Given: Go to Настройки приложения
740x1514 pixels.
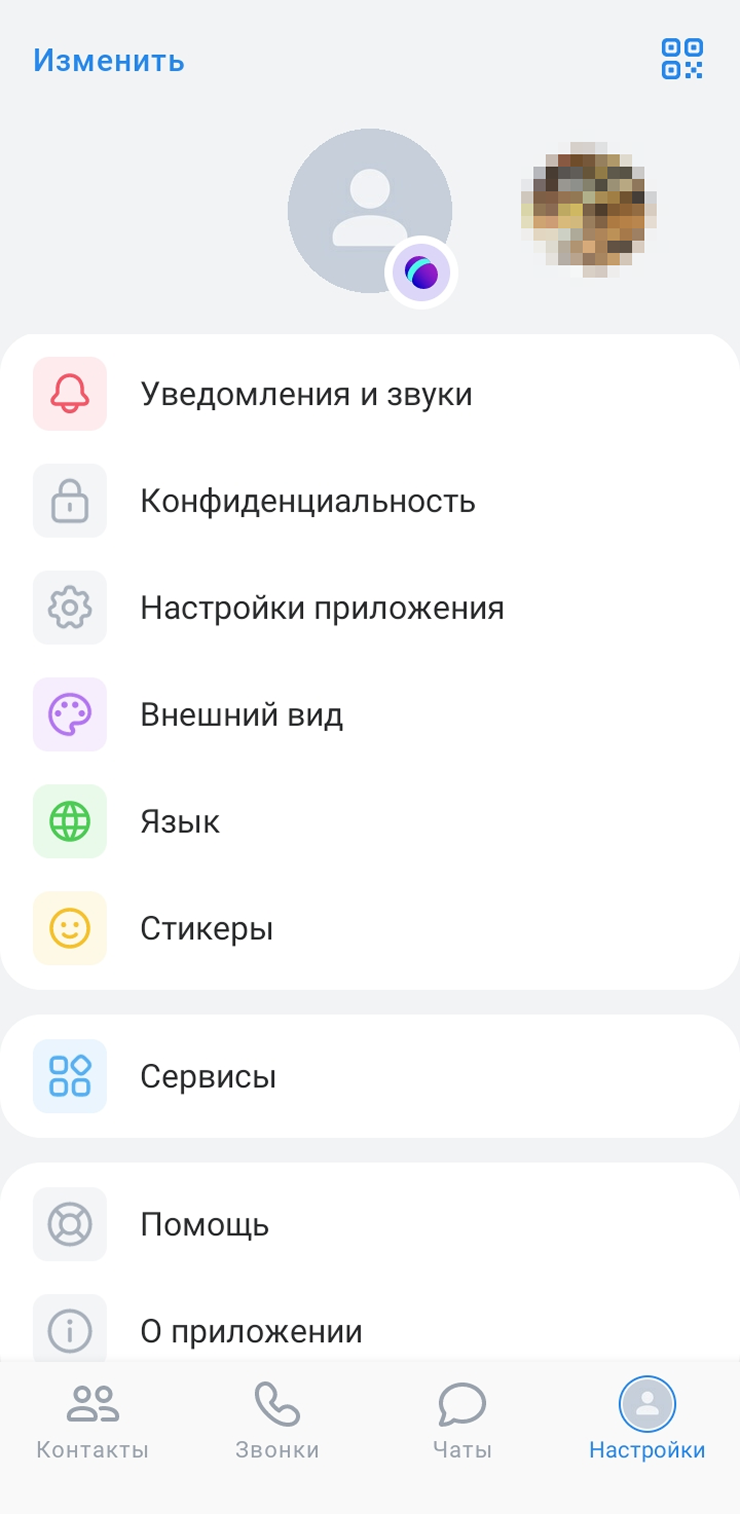Looking at the screenshot, I should [321, 608].
